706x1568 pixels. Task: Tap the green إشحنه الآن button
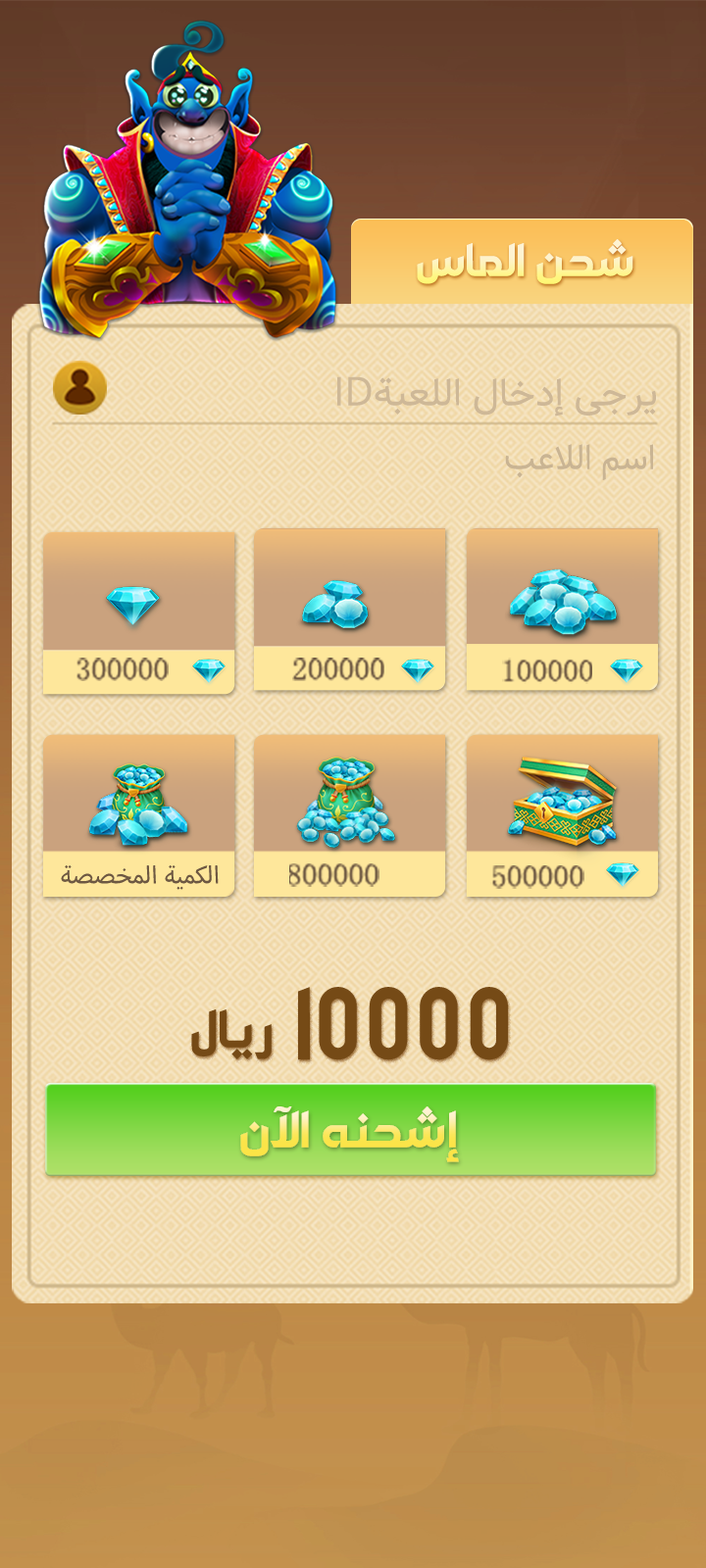click(351, 1130)
